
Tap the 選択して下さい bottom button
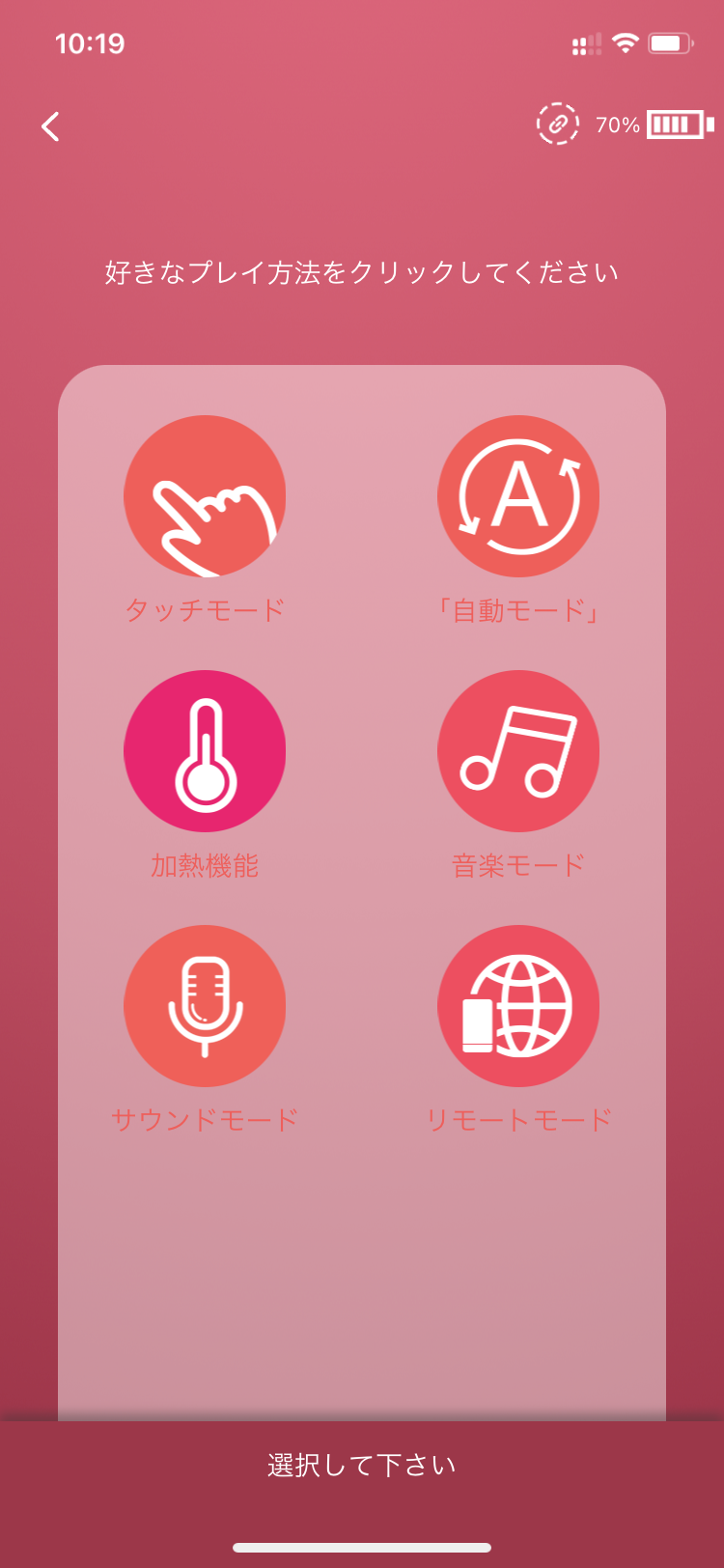click(x=362, y=1466)
